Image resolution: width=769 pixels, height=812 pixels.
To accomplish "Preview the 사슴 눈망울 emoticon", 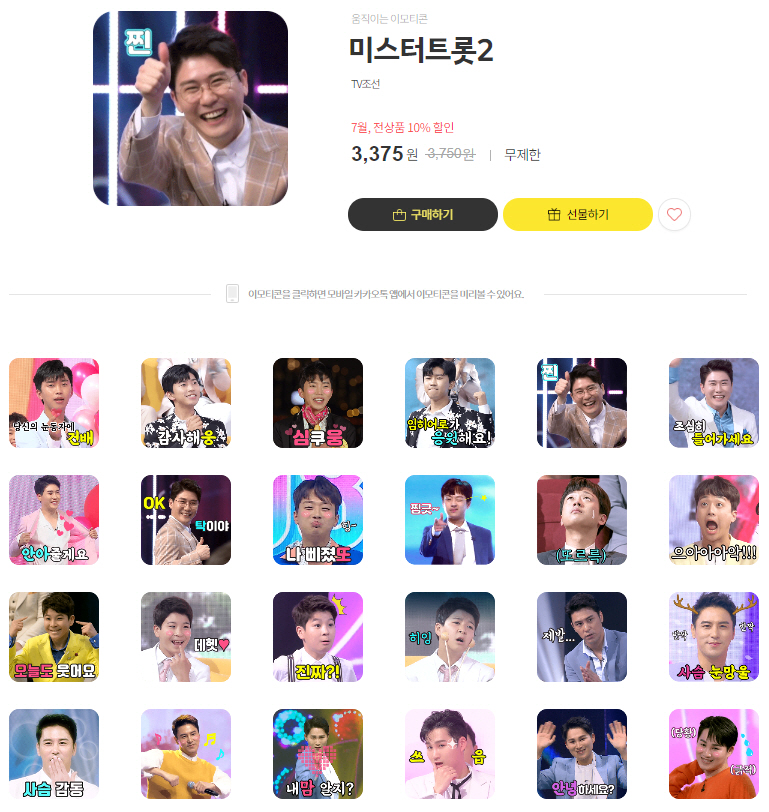I will pyautogui.click(x=714, y=637).
